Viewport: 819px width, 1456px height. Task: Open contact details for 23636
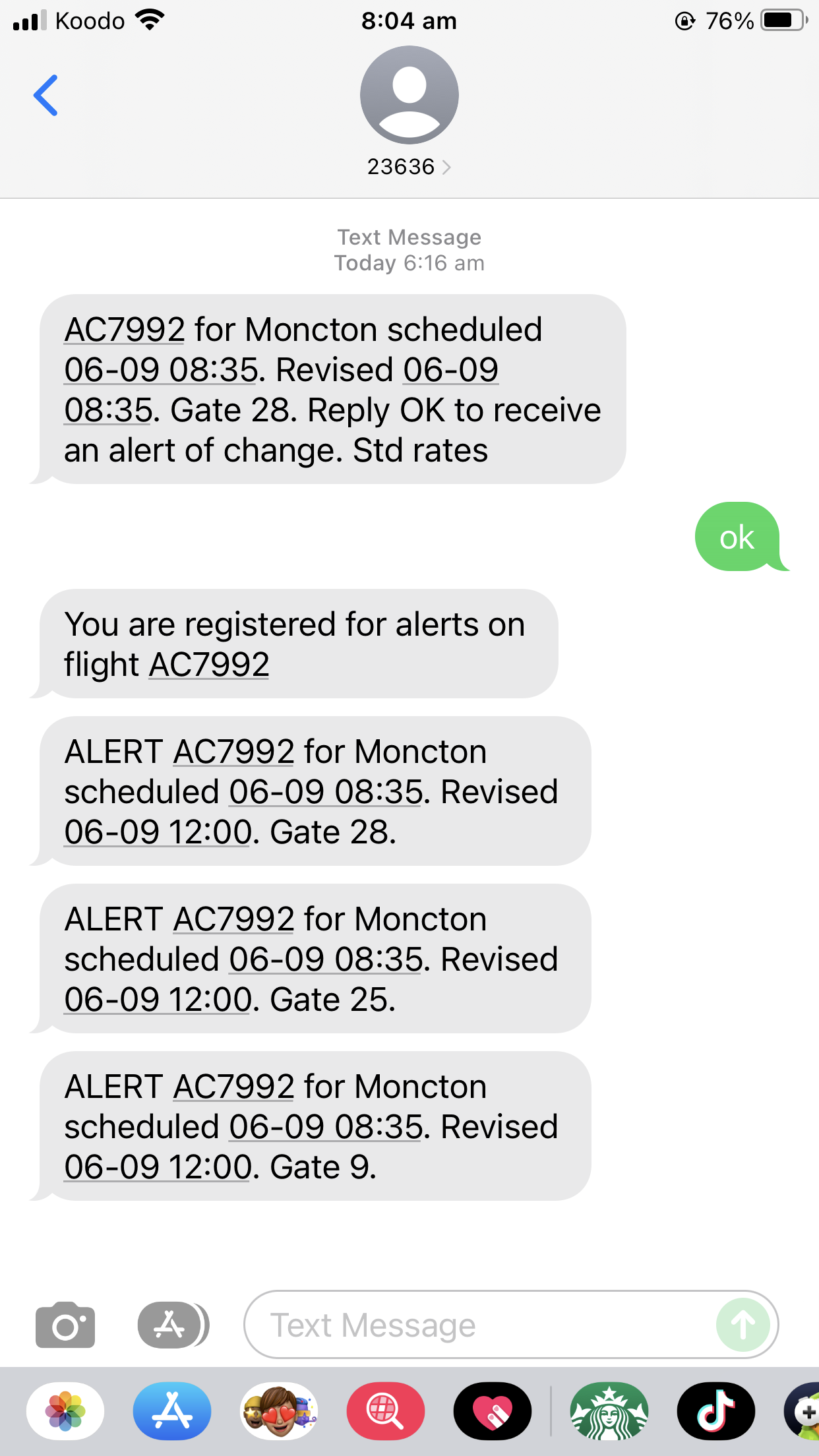click(409, 166)
